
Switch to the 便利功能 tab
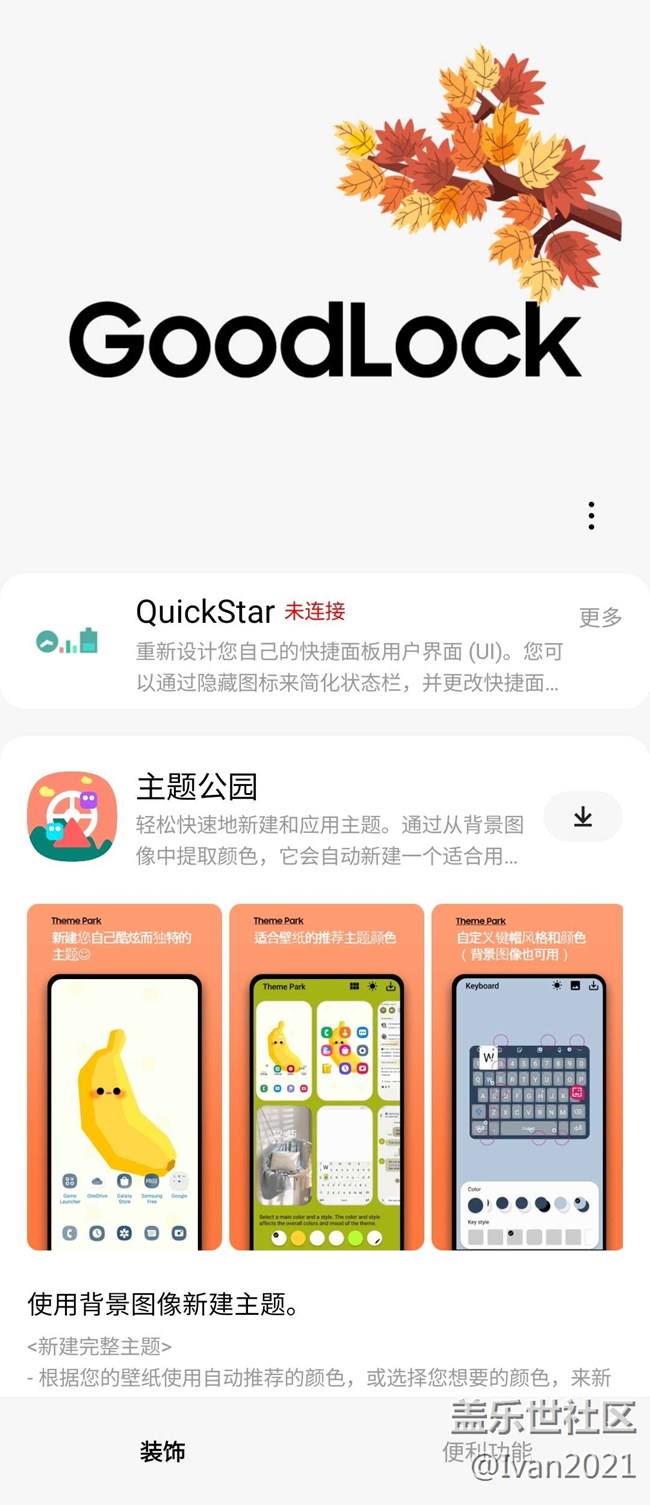click(x=488, y=1452)
